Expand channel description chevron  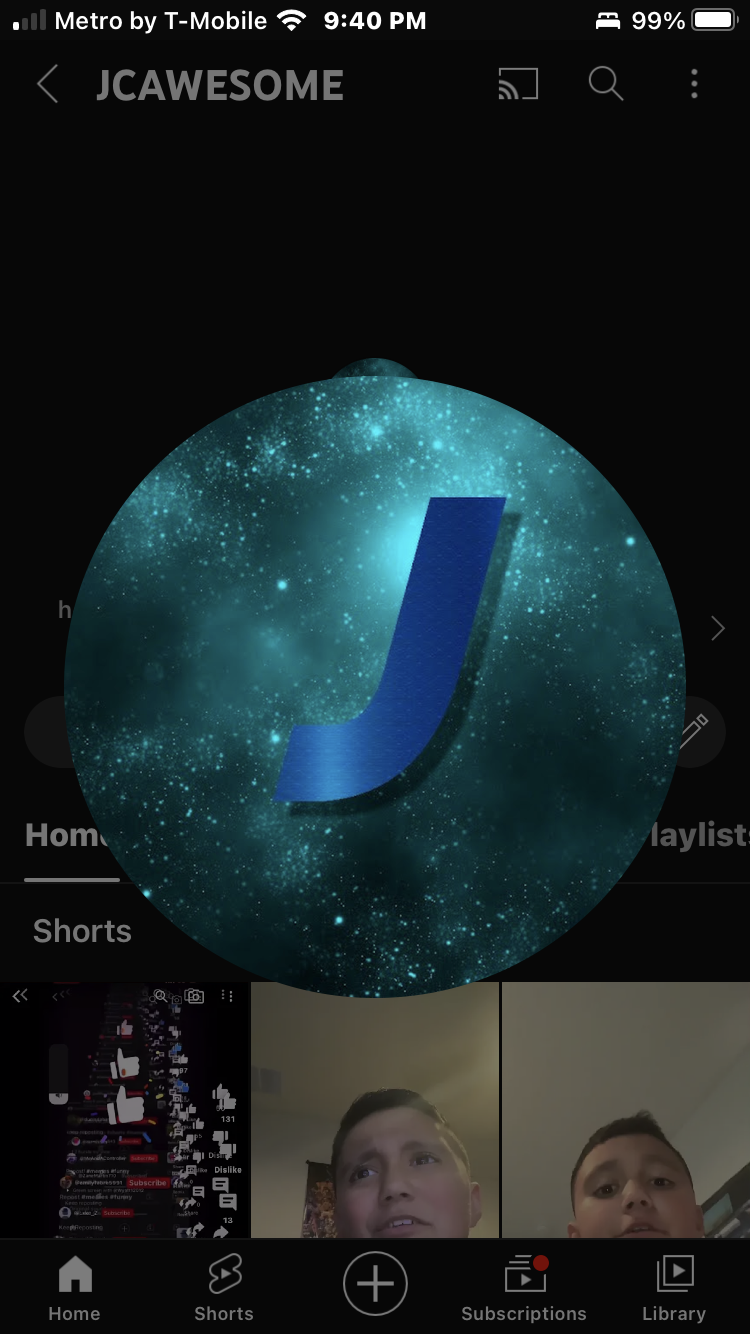click(717, 628)
